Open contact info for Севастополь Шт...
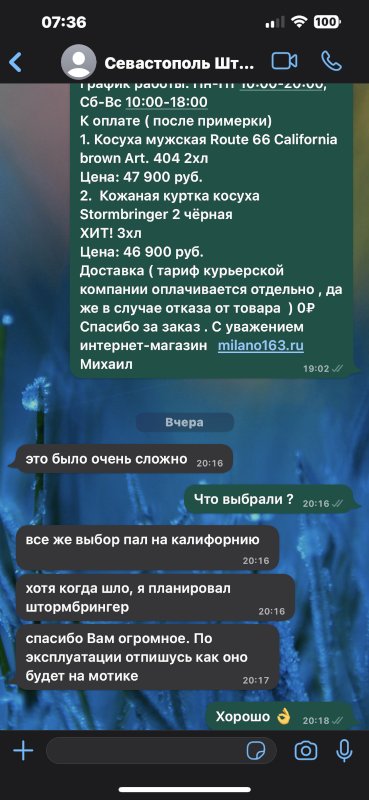The height and width of the screenshot is (800, 369). coord(179,63)
